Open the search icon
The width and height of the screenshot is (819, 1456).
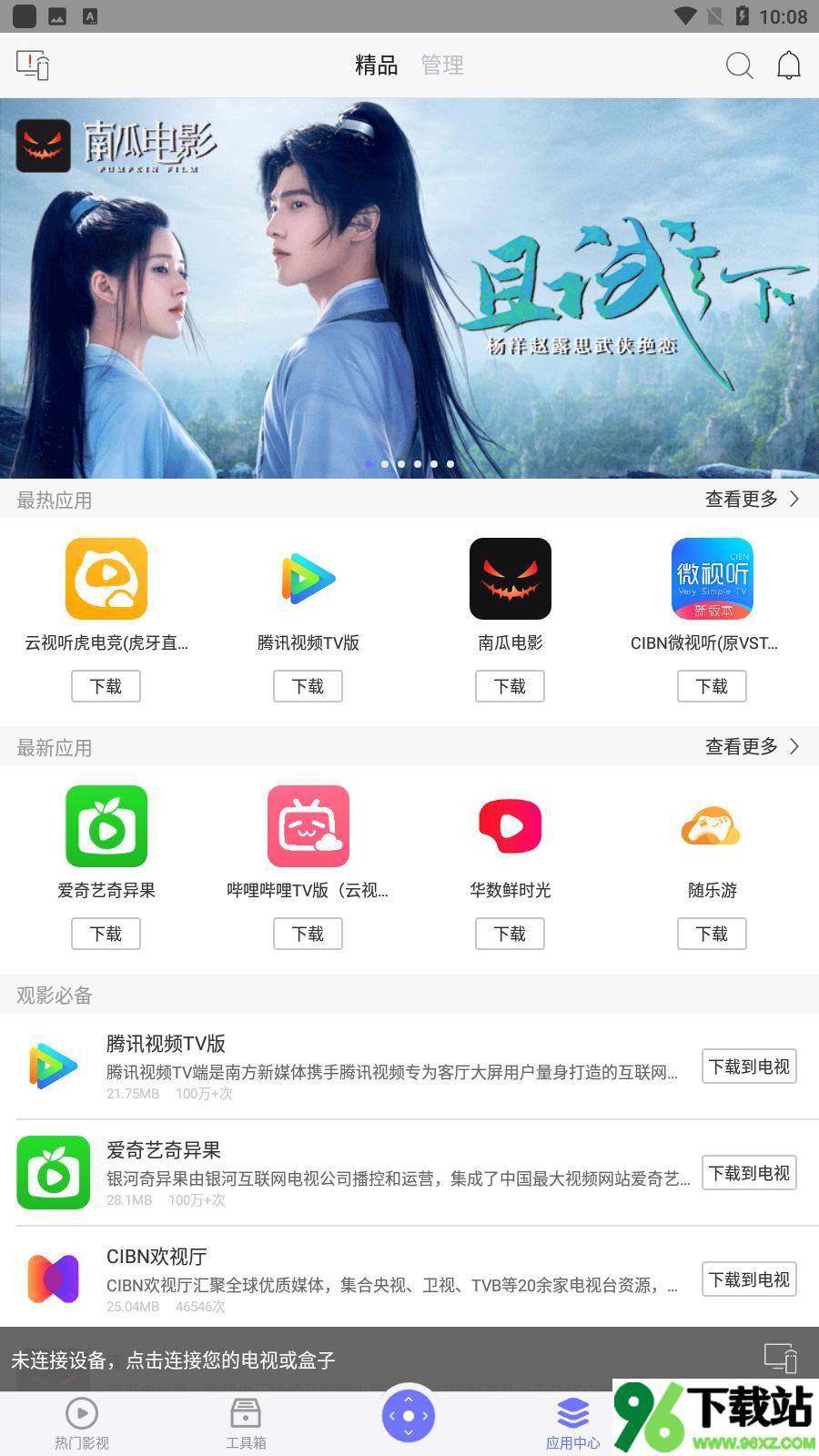point(739,66)
